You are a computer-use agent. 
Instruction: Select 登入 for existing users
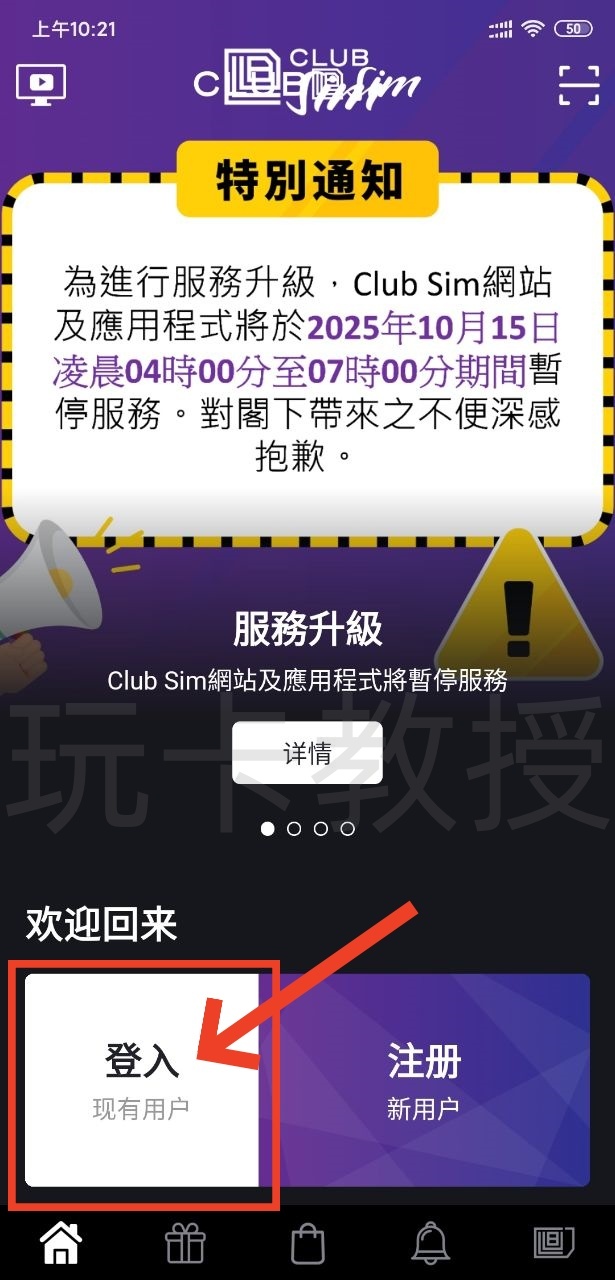click(x=141, y=1080)
